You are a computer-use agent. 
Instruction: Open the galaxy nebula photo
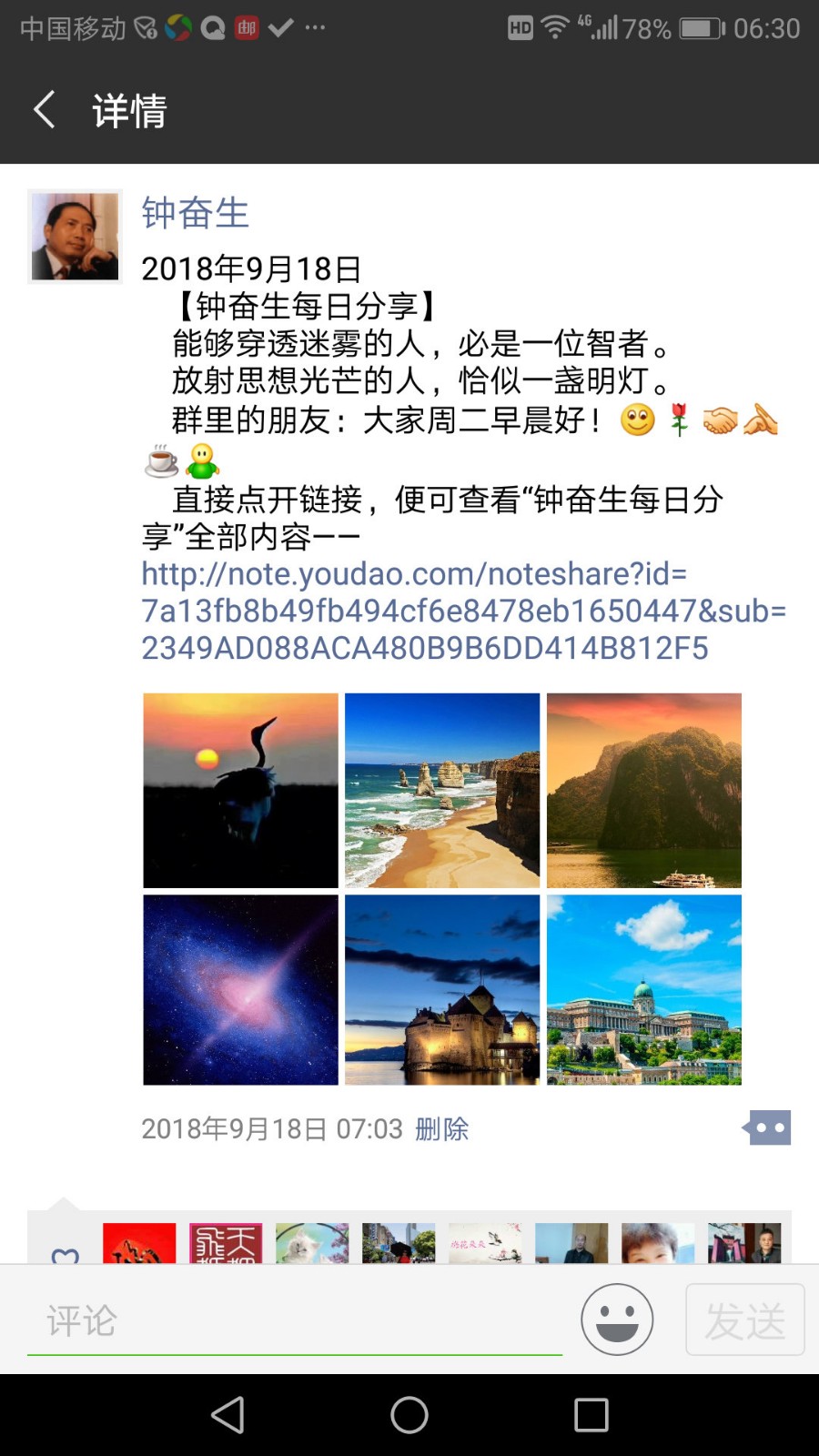(x=240, y=990)
